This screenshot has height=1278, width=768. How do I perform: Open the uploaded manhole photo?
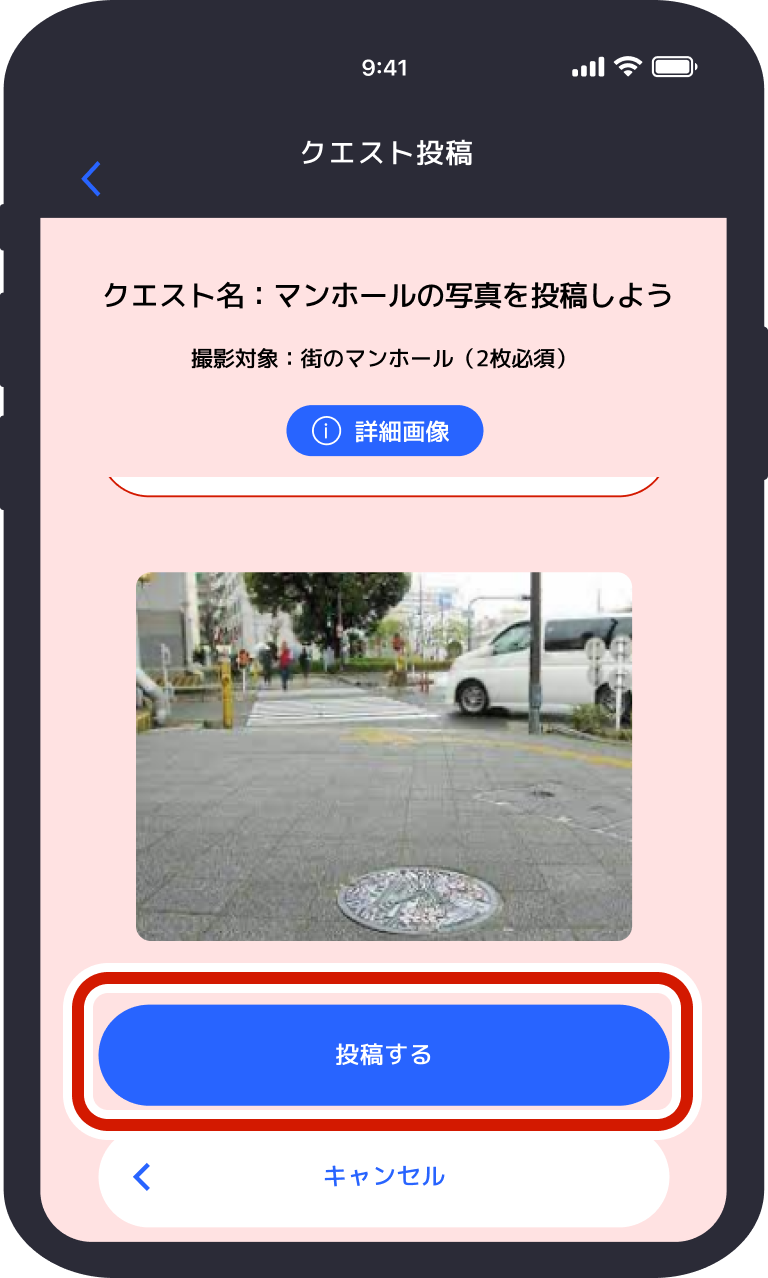tap(383, 756)
